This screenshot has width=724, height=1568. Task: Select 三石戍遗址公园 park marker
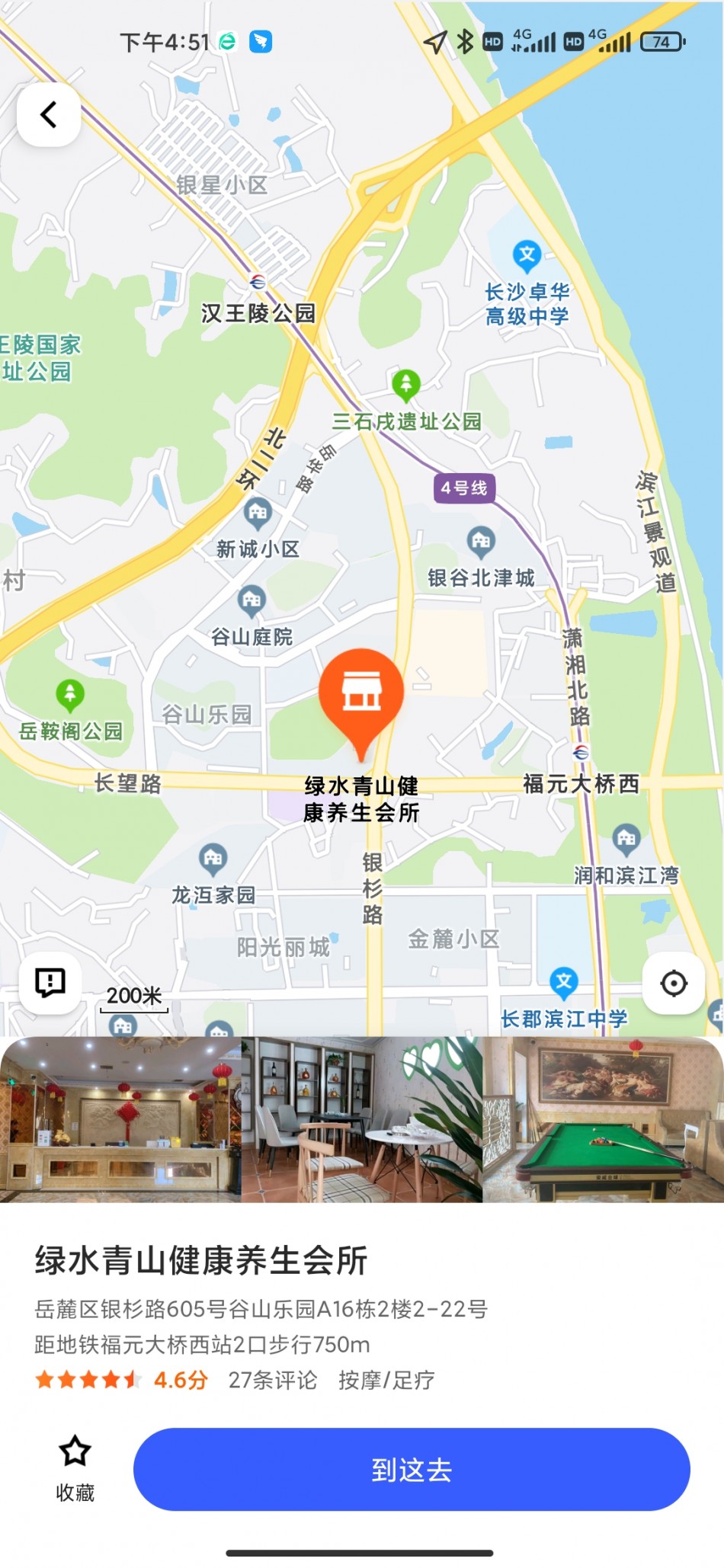pyautogui.click(x=406, y=386)
